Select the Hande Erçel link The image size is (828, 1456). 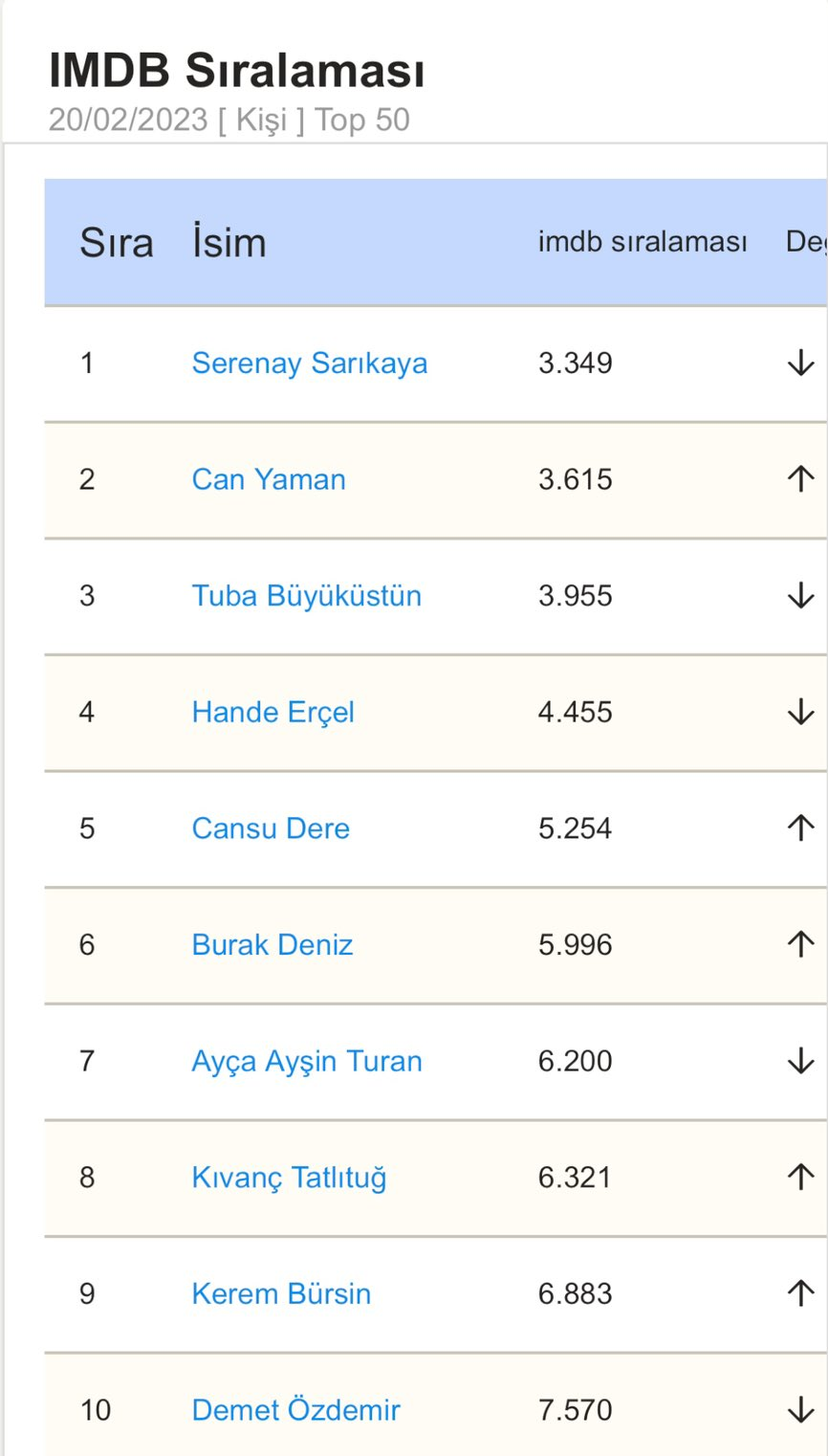(272, 713)
